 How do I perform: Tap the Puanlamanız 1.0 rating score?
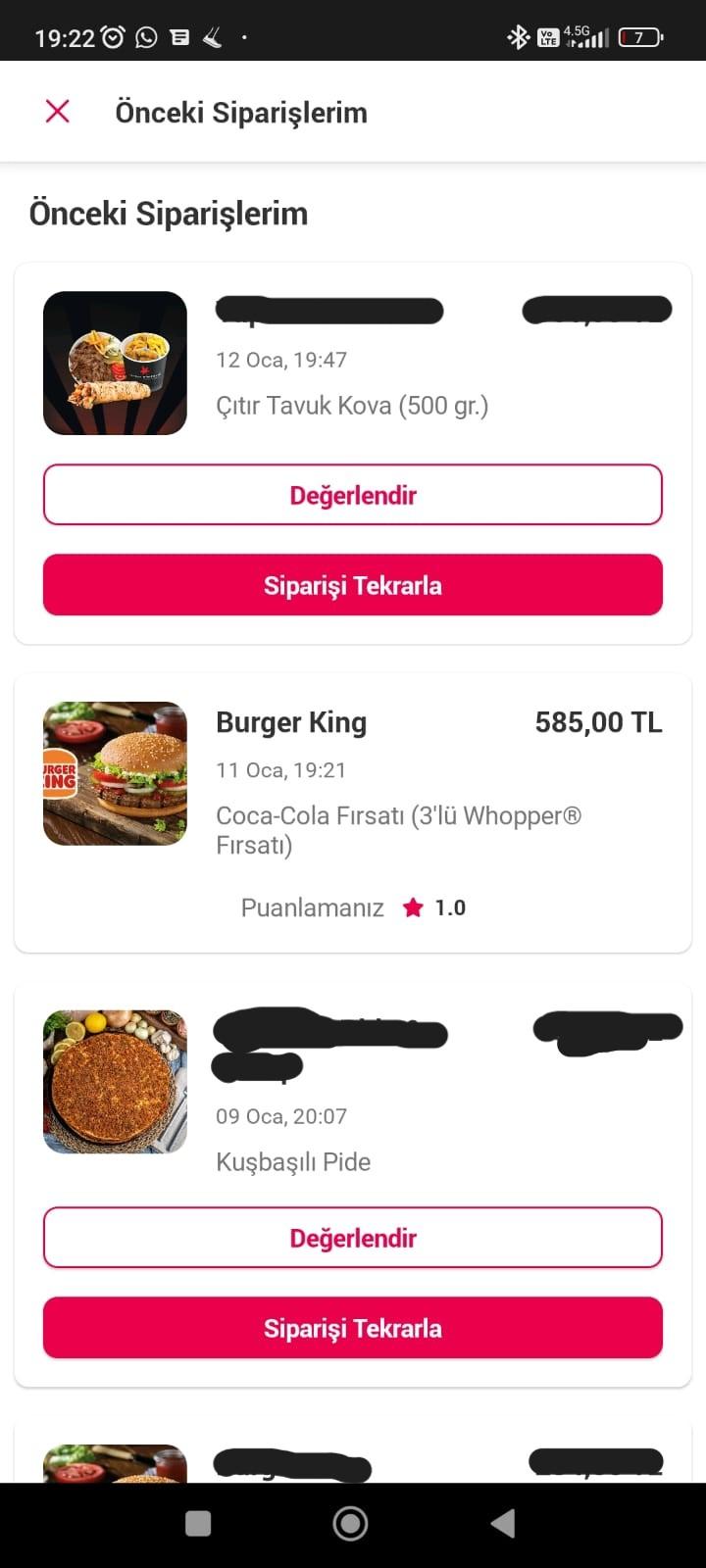[451, 906]
